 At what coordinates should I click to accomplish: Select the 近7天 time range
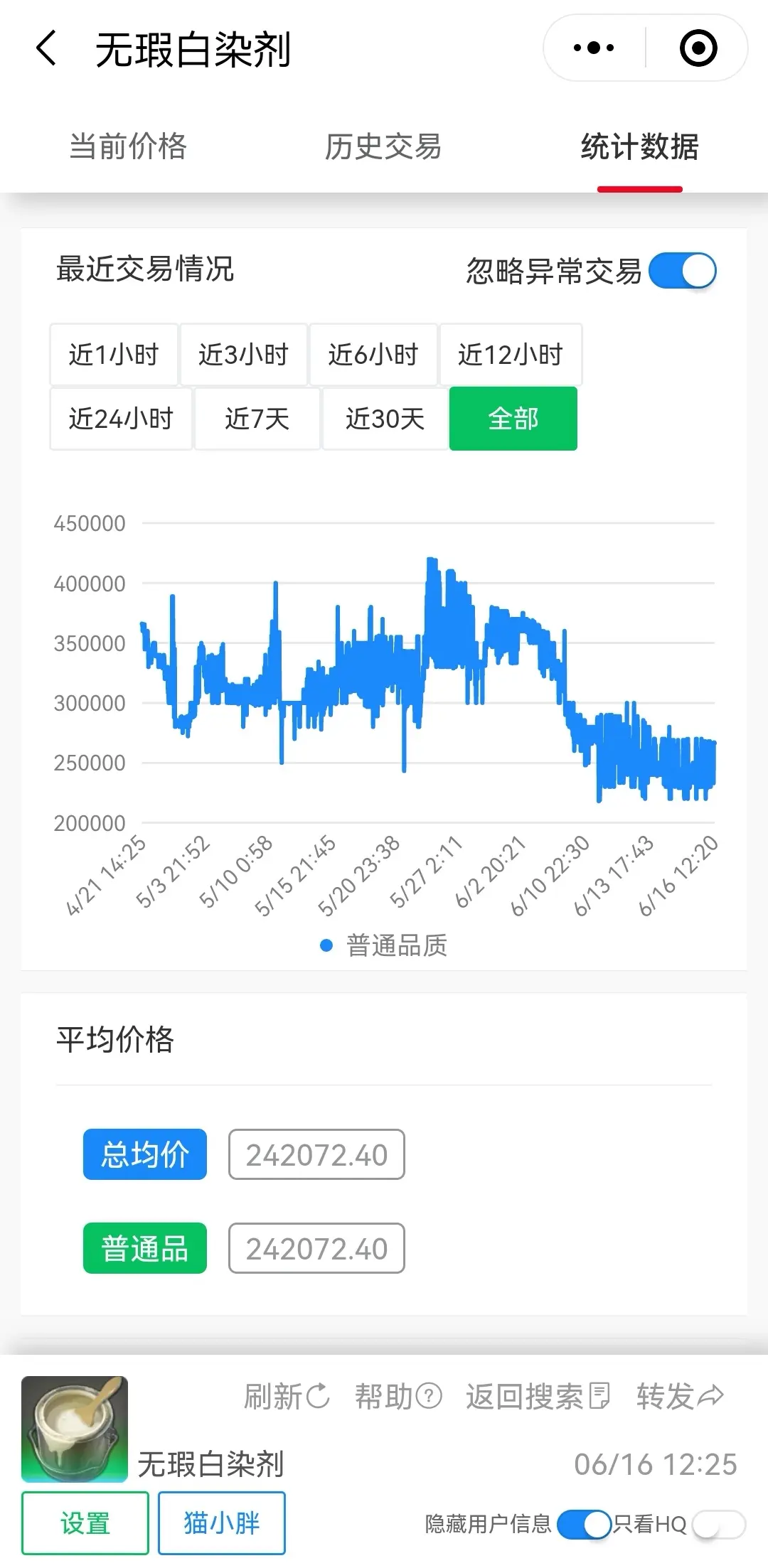coord(257,419)
